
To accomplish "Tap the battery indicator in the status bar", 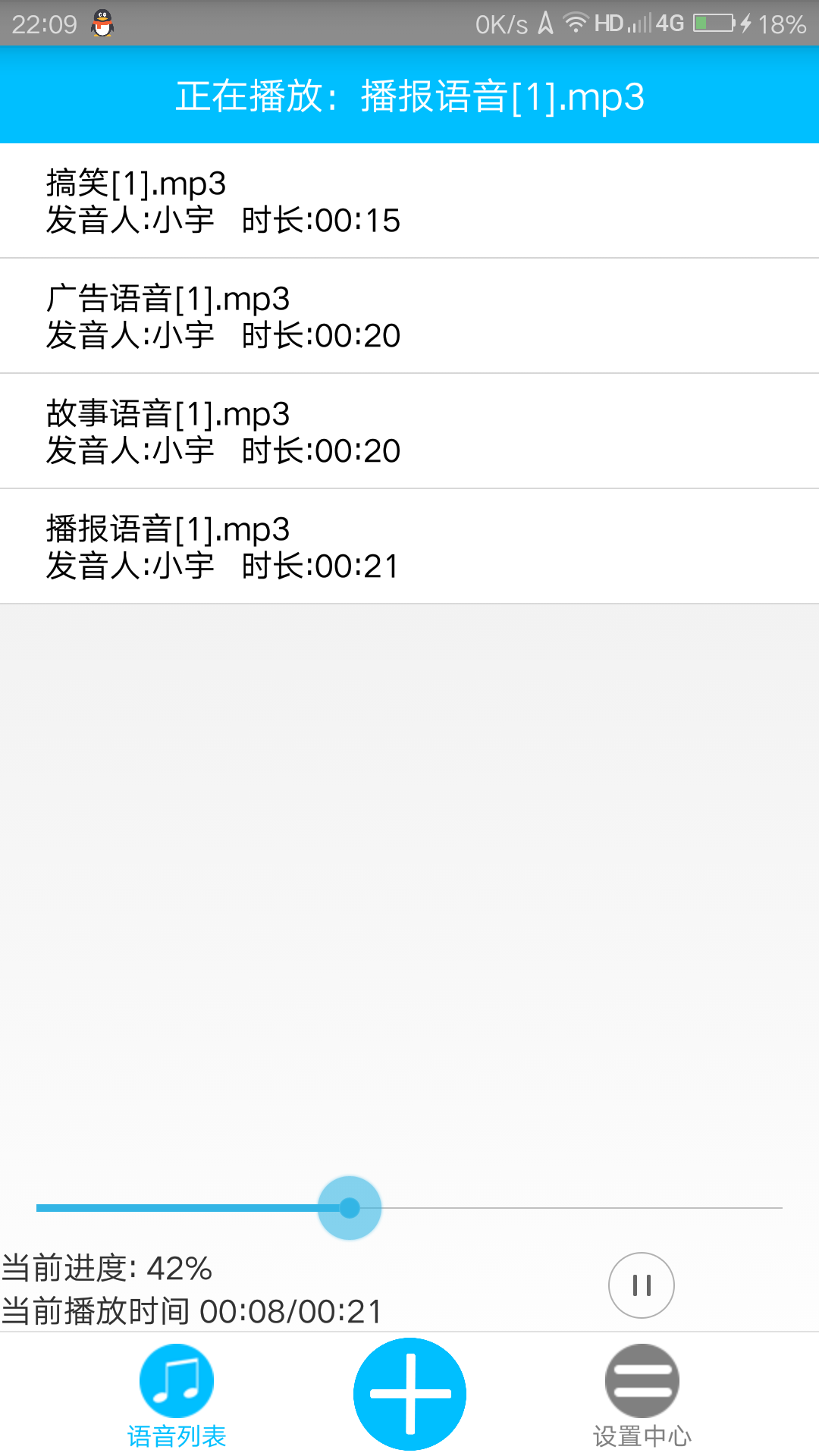I will coord(711,23).
